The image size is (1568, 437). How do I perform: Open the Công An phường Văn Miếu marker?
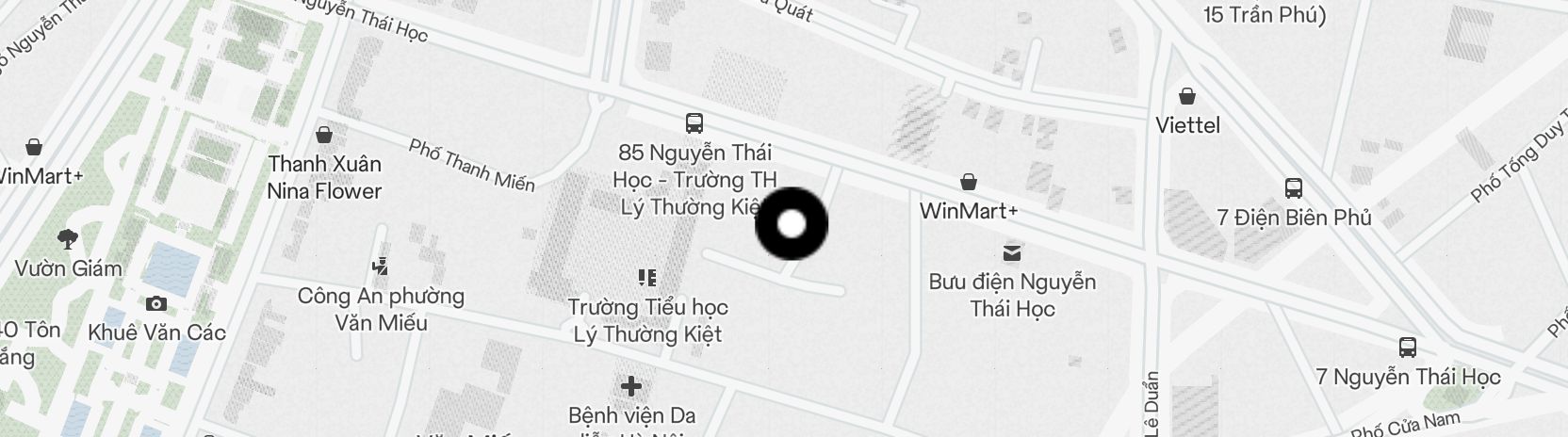[x=381, y=267]
